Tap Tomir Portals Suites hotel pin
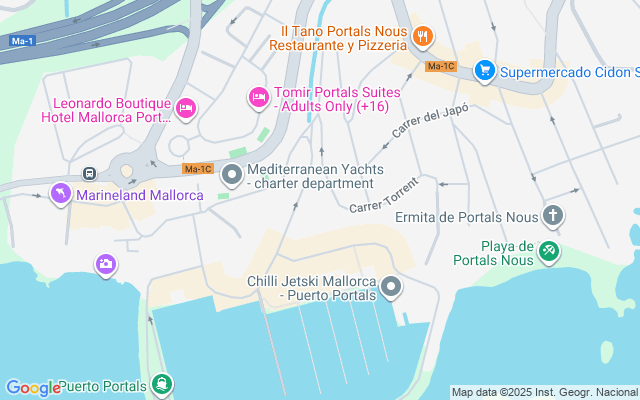This screenshot has width=640, height=400. pos(258,98)
